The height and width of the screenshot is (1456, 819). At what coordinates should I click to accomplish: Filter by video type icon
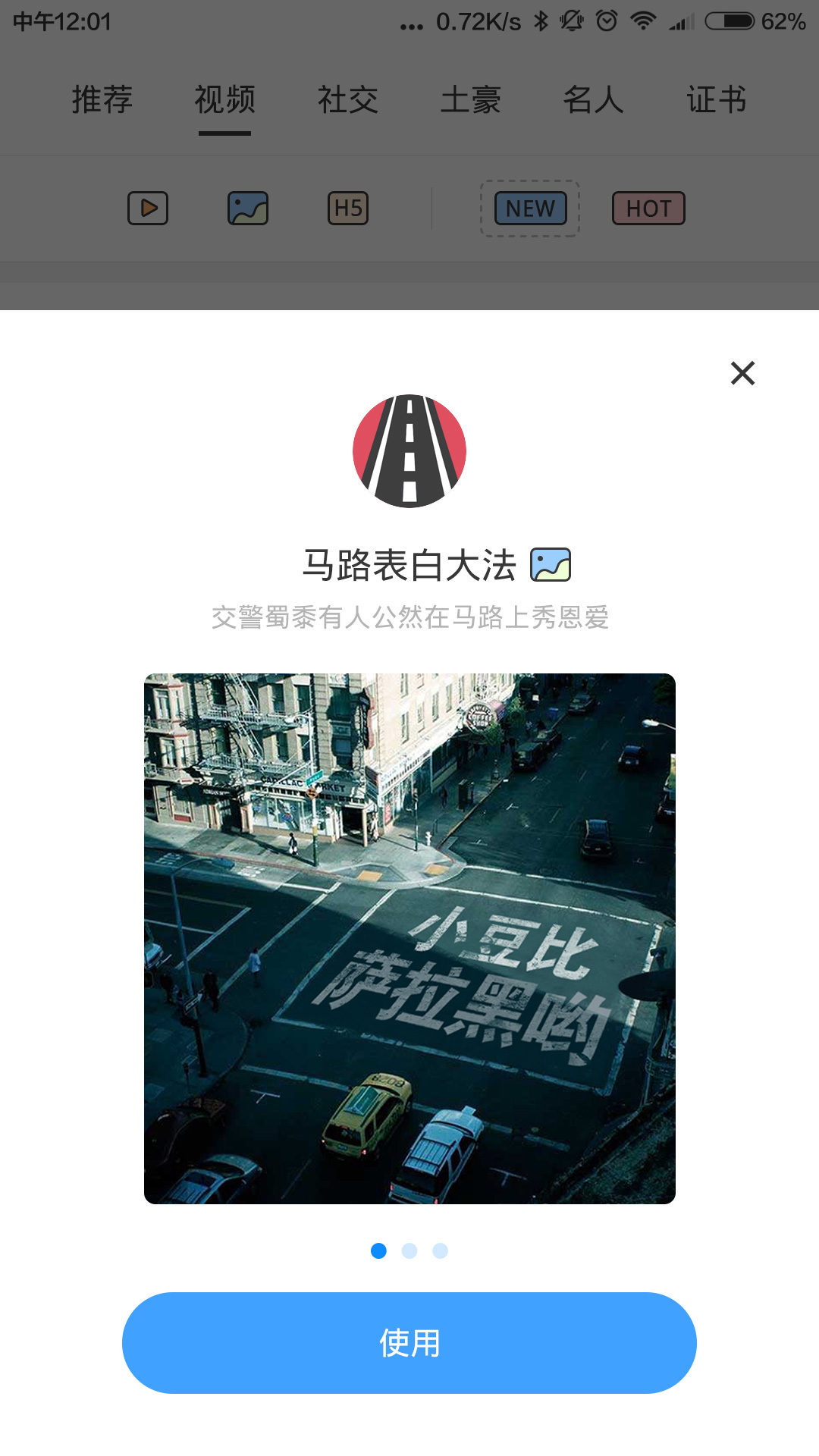(148, 209)
